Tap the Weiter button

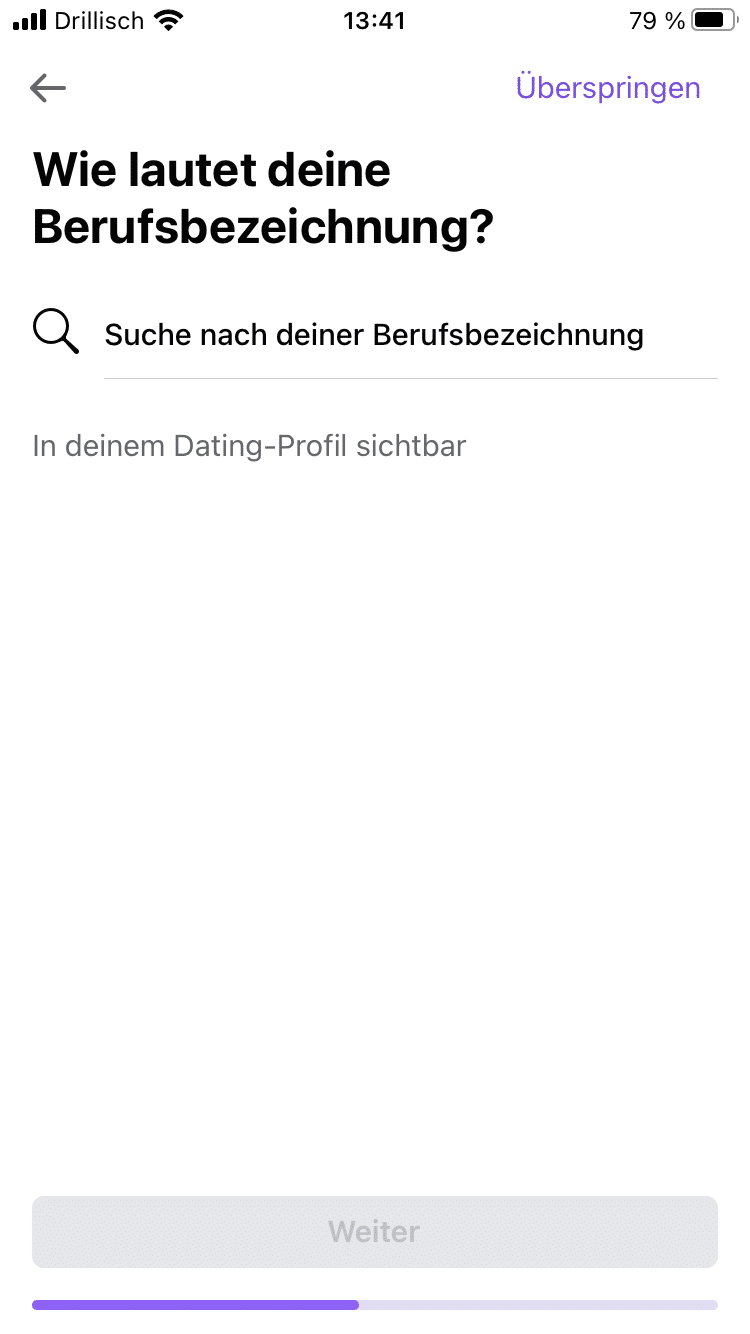click(x=374, y=1231)
